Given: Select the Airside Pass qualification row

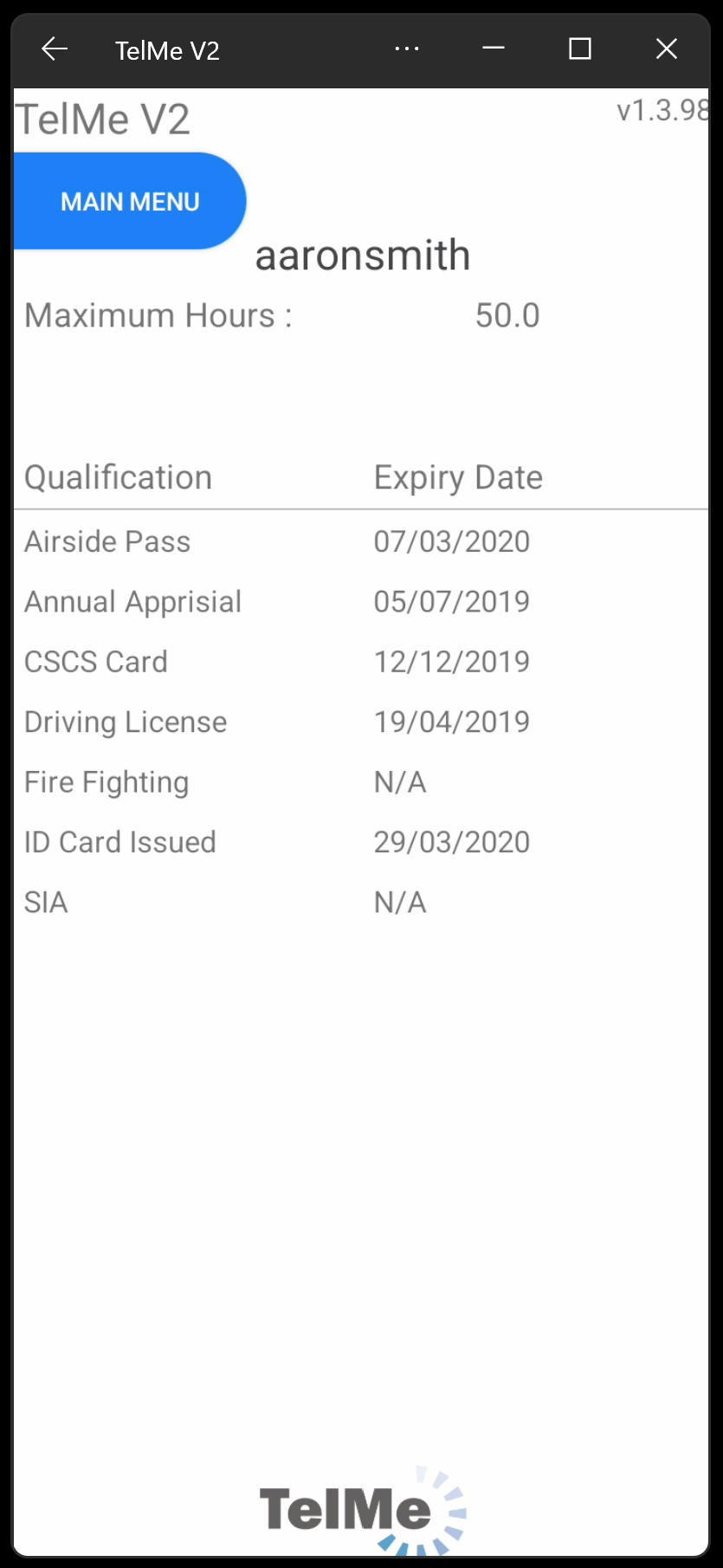Looking at the screenshot, I should pos(107,541).
